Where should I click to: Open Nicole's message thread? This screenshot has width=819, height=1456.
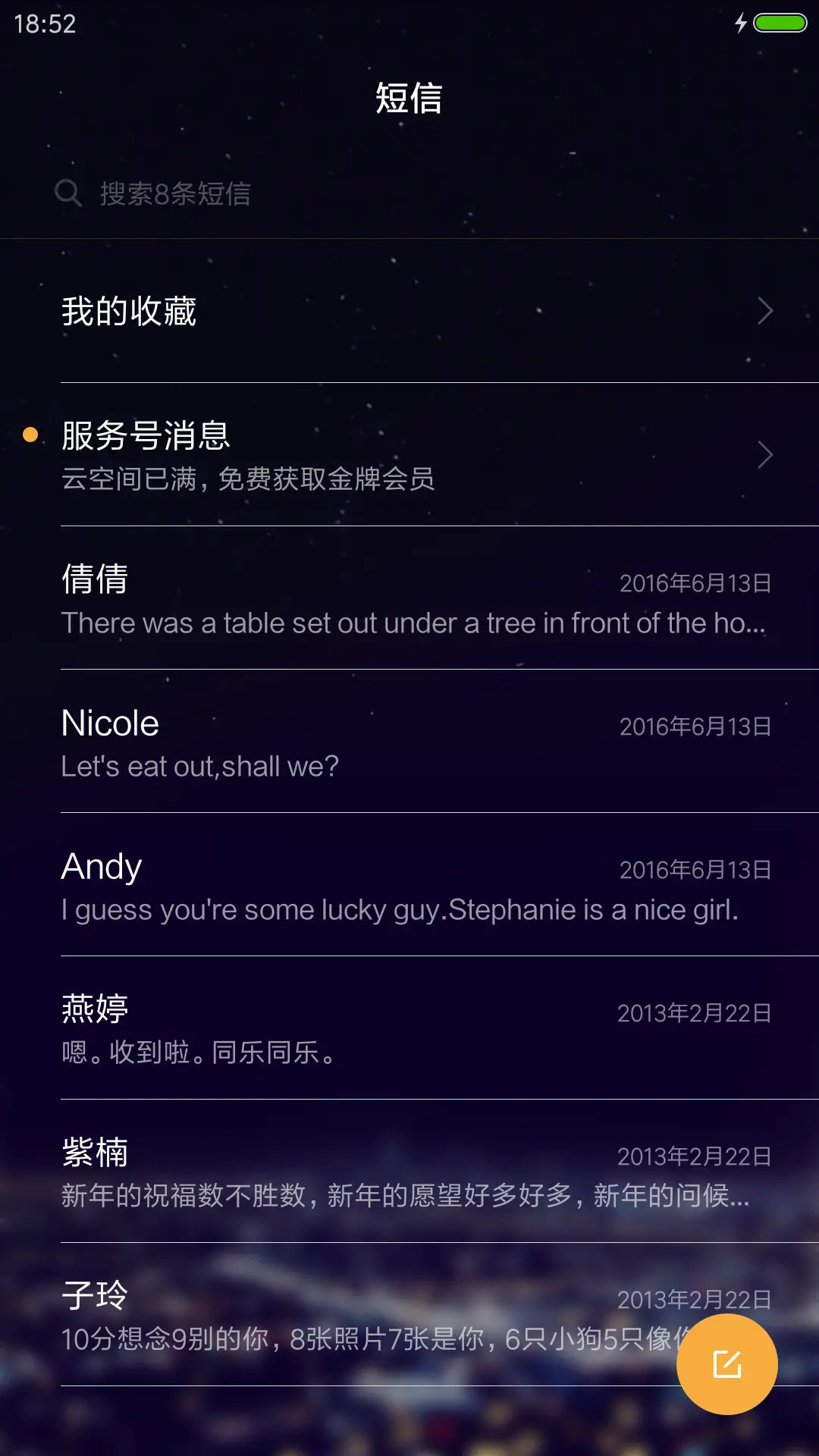coord(409,743)
